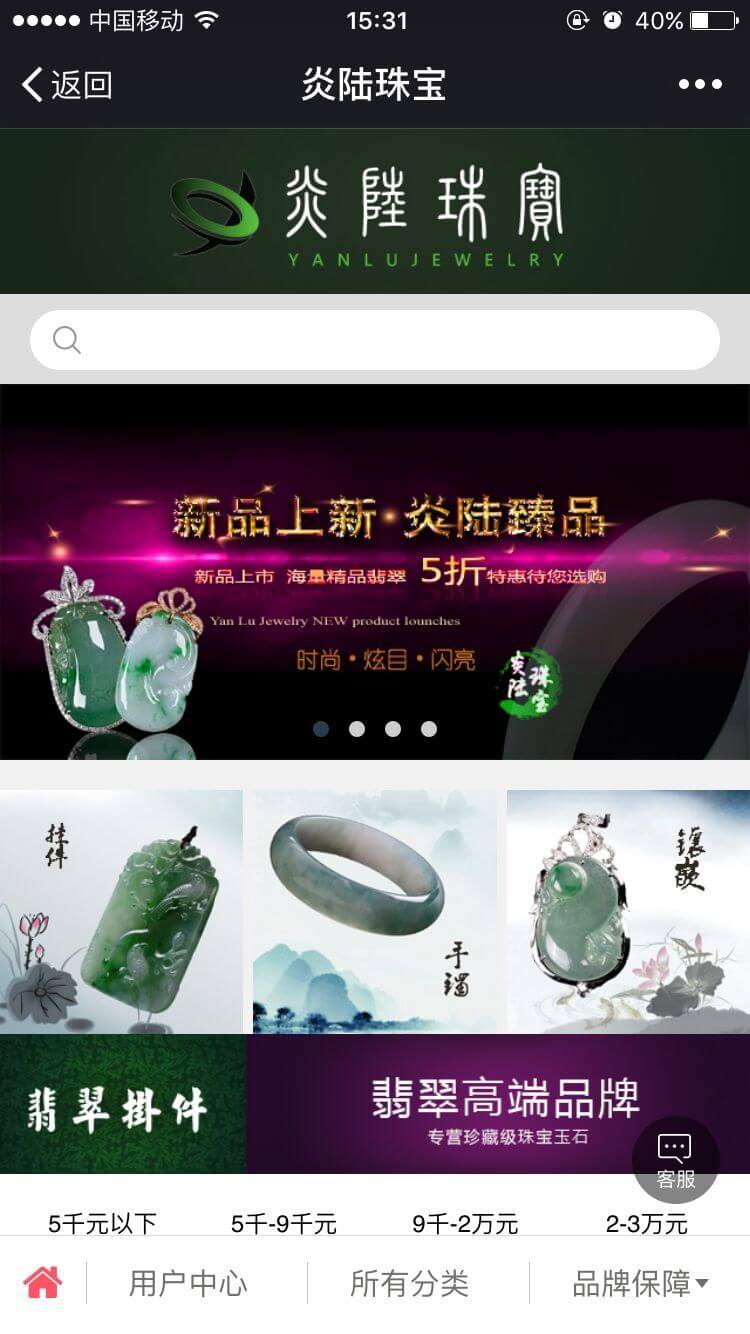Select the 5千元以下 price range

pyautogui.click(x=102, y=1223)
